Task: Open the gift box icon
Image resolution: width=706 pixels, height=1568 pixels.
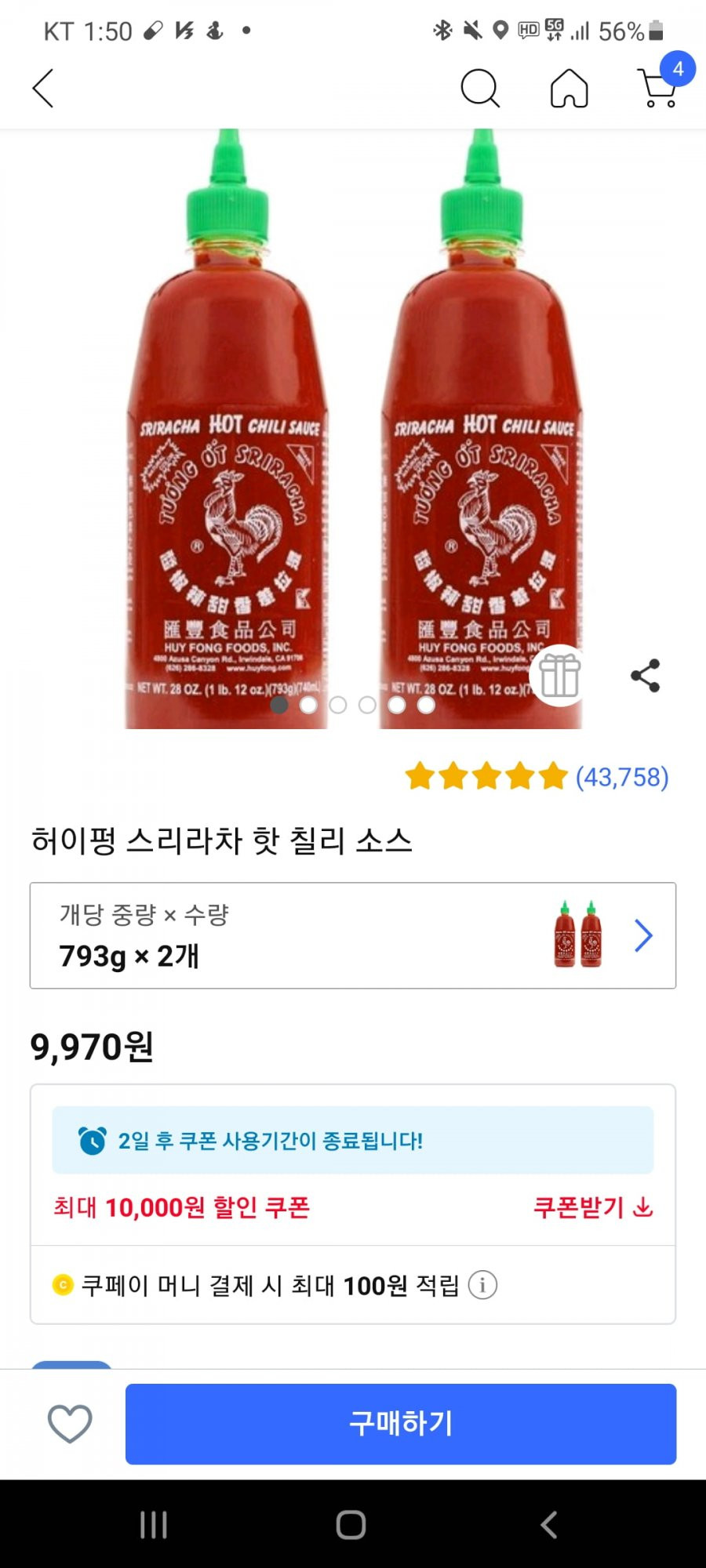Action: tap(559, 676)
